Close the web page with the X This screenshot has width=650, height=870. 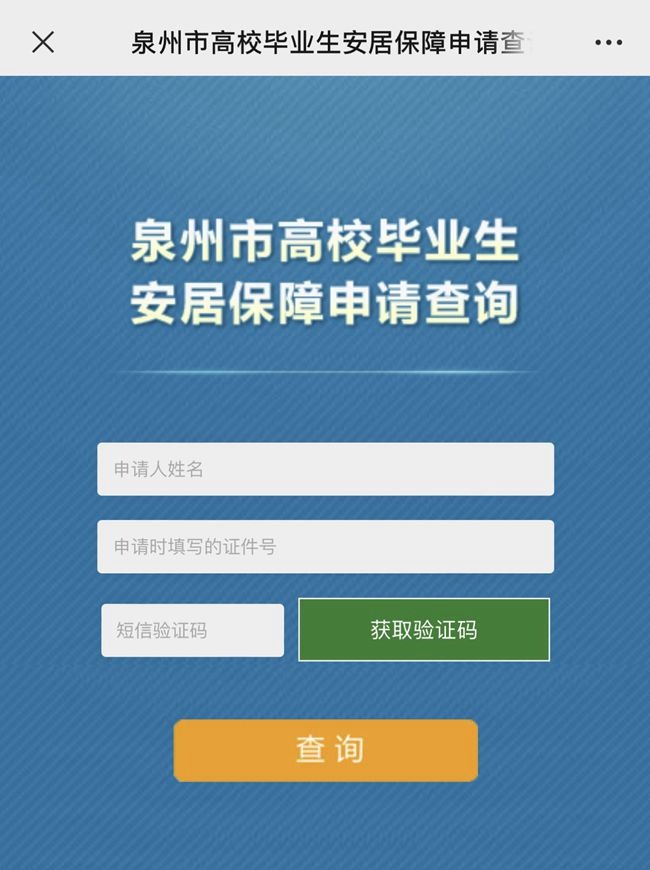coord(43,42)
